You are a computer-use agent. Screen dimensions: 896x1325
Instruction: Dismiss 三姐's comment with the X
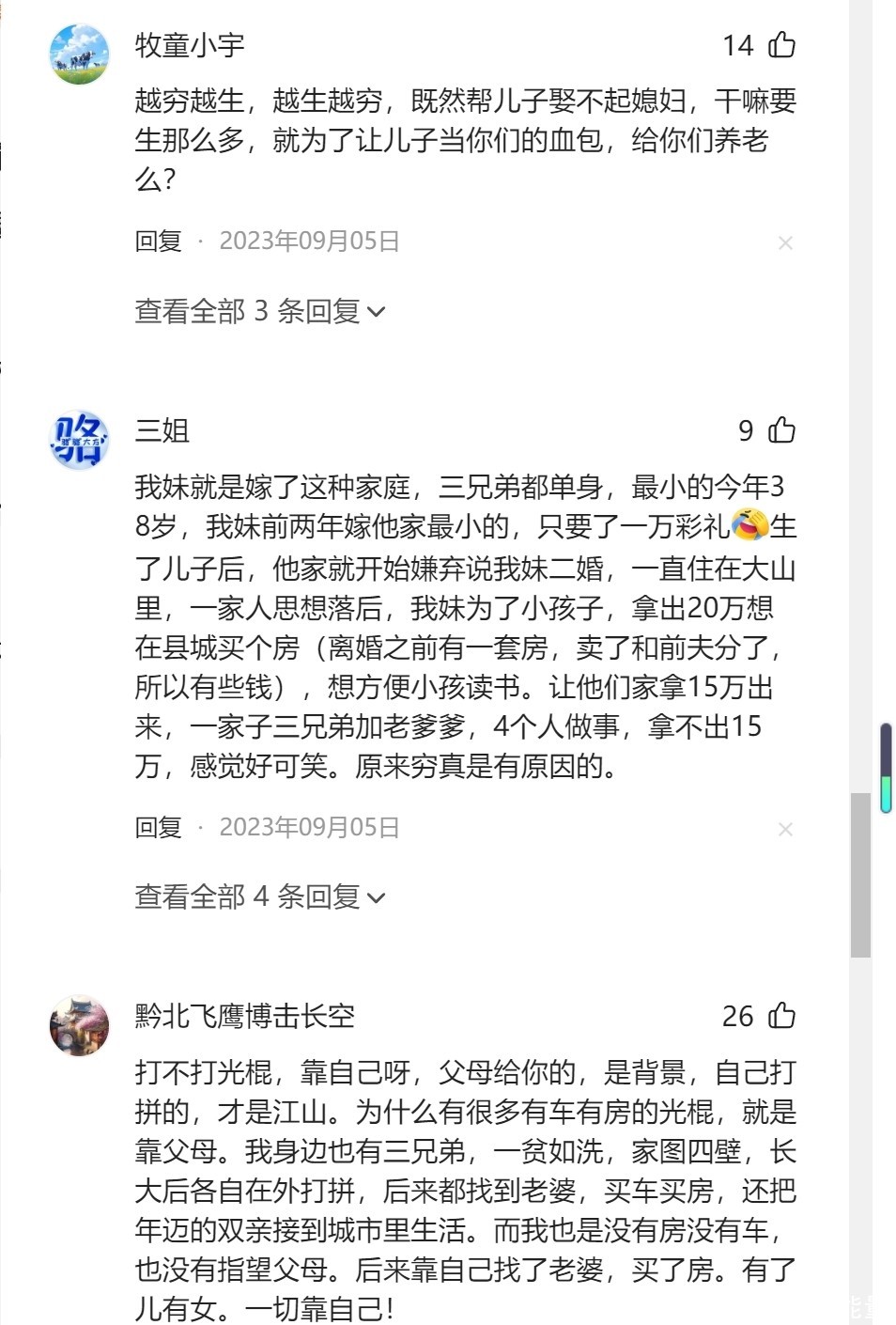[x=786, y=829]
